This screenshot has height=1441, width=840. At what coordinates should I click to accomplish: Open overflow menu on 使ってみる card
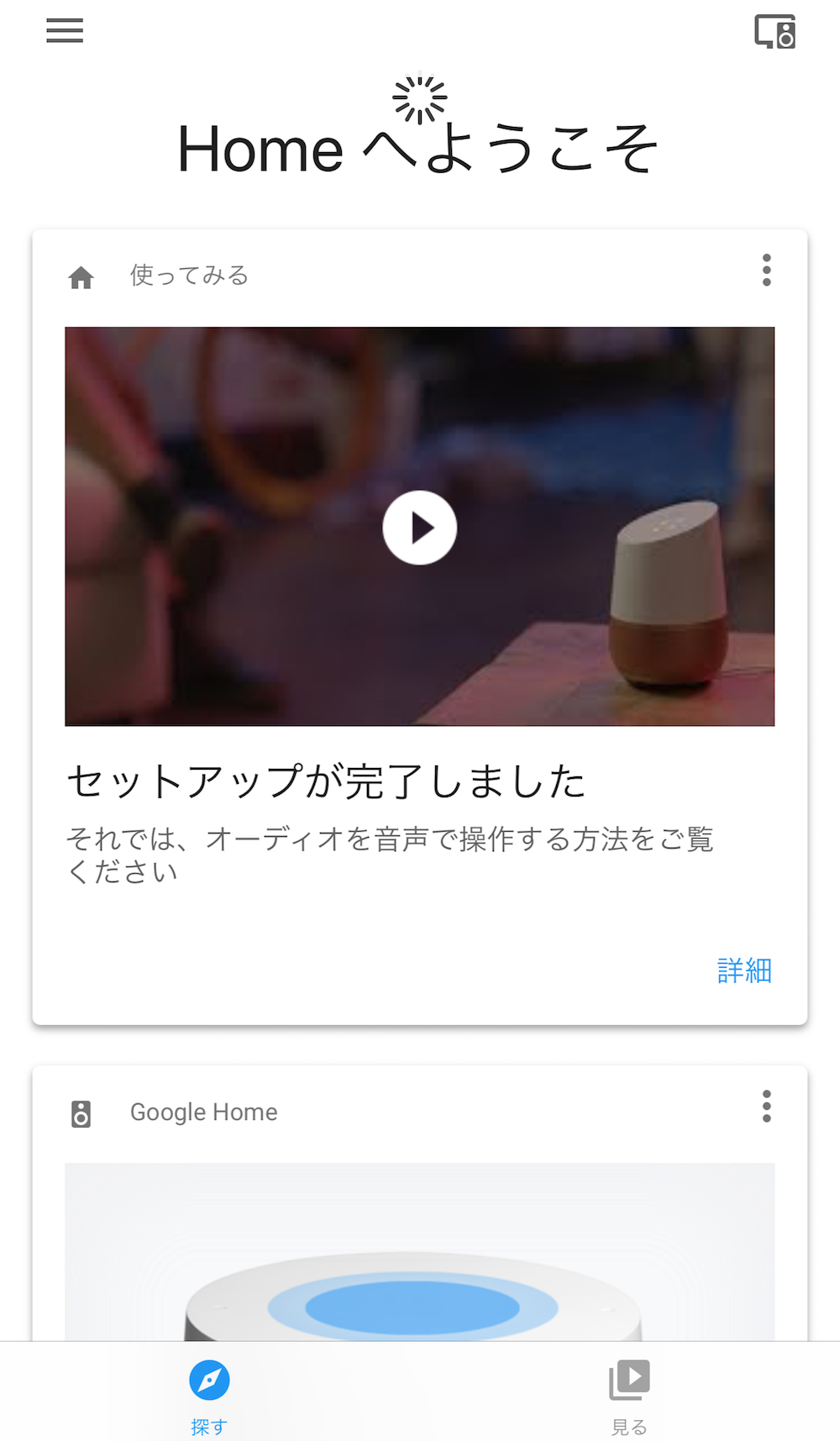766,271
